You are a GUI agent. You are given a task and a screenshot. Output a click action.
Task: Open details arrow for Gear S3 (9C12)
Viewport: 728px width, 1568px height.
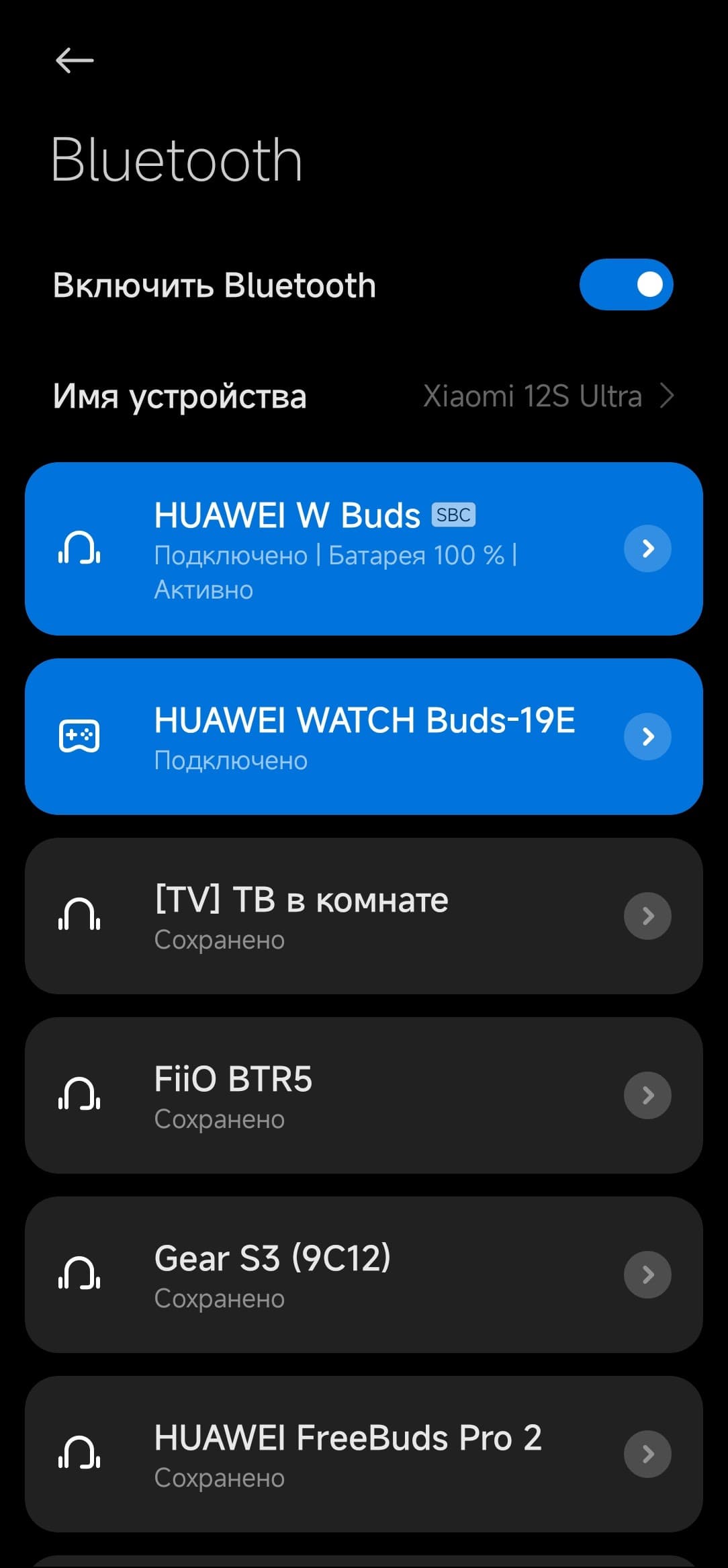coord(647,1274)
